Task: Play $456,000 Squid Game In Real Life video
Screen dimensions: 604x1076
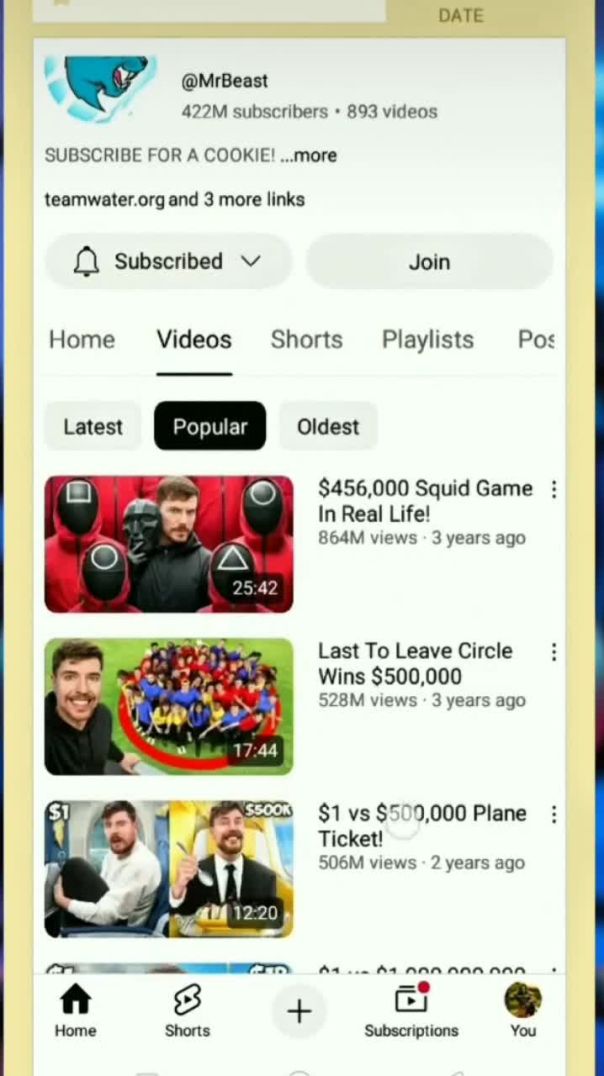Action: tap(169, 544)
